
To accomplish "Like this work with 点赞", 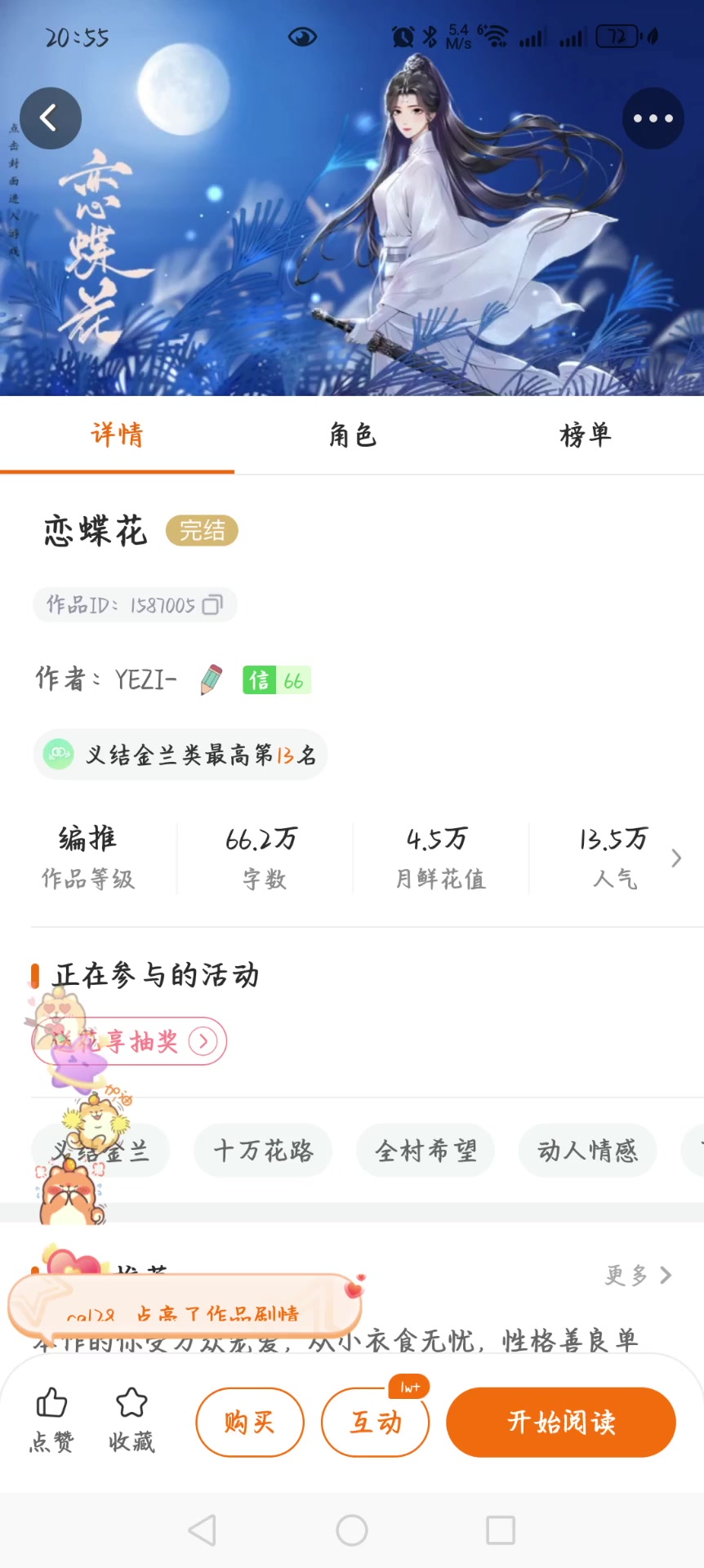I will pyautogui.click(x=51, y=1421).
